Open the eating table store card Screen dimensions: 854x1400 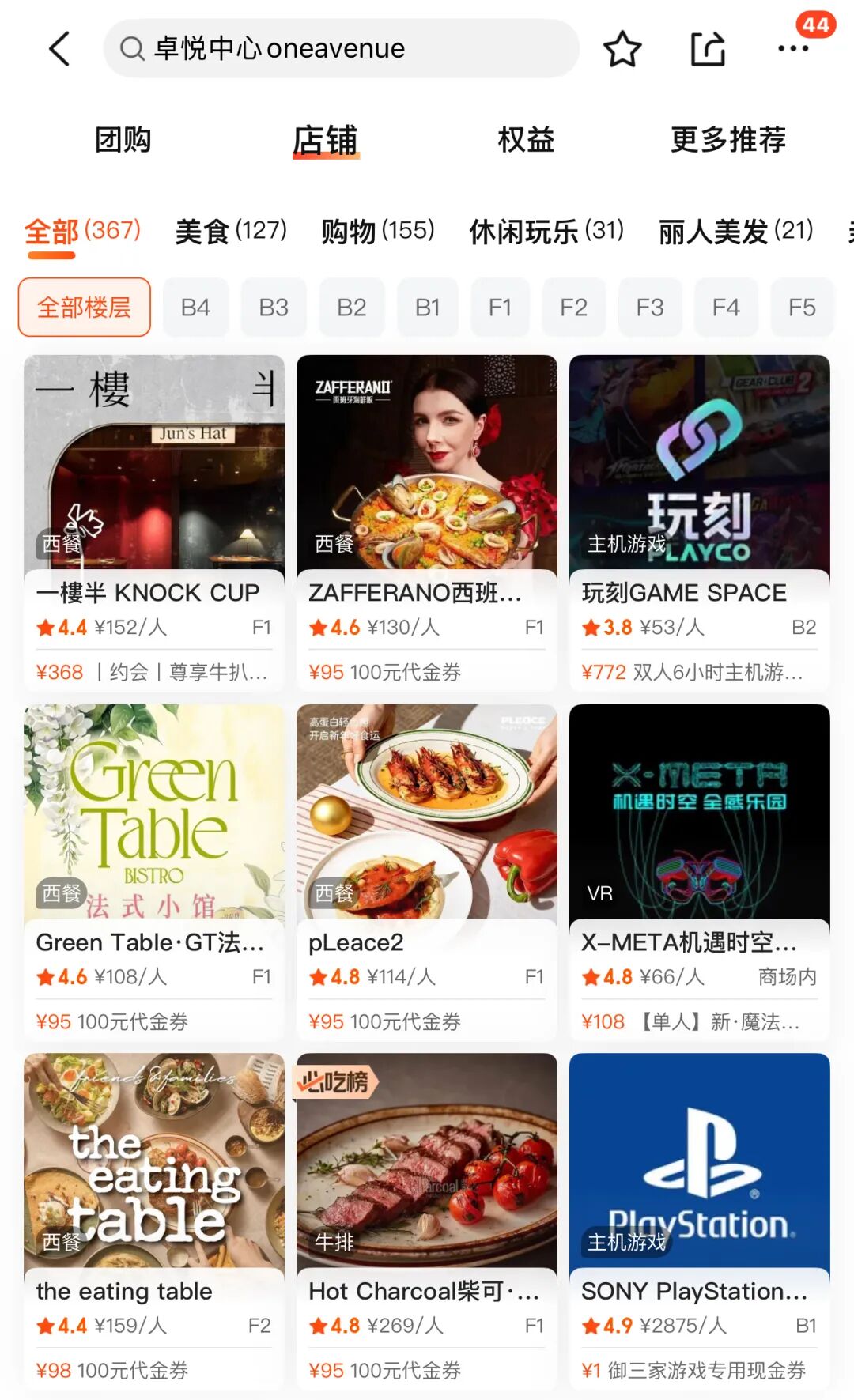(x=154, y=1220)
